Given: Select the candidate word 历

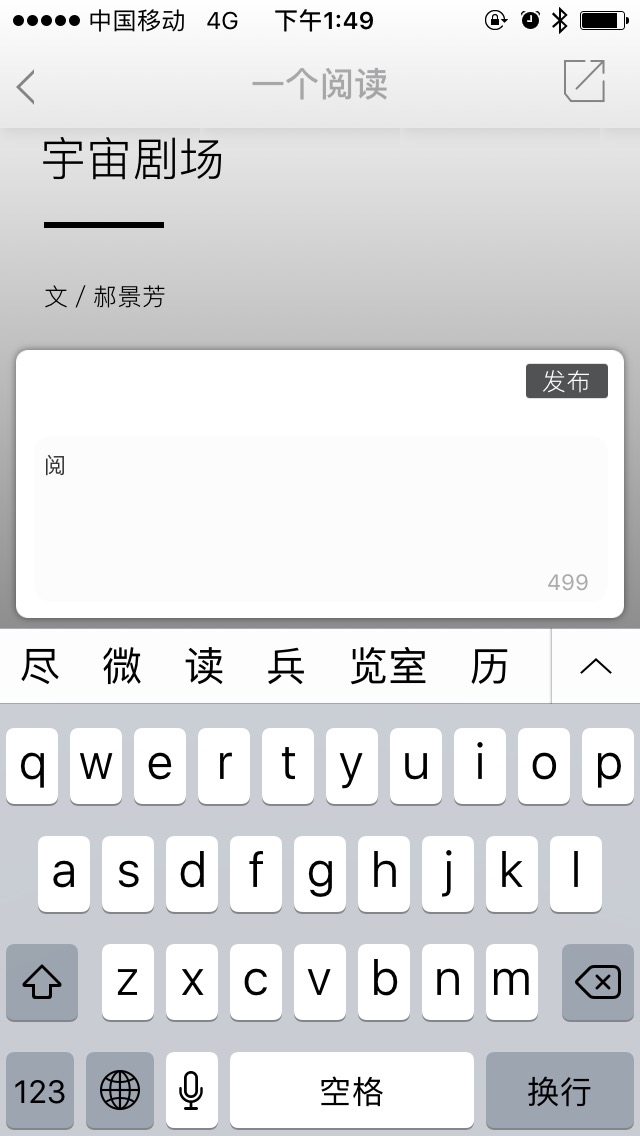Looking at the screenshot, I should (x=490, y=667).
